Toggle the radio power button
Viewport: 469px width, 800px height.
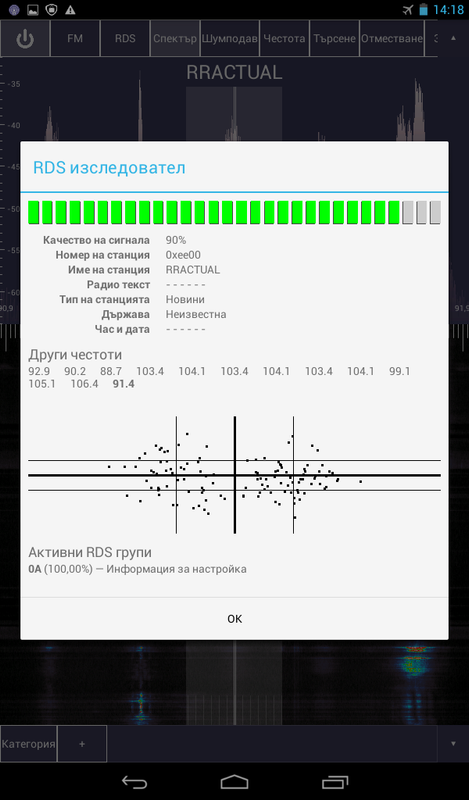coord(25,38)
